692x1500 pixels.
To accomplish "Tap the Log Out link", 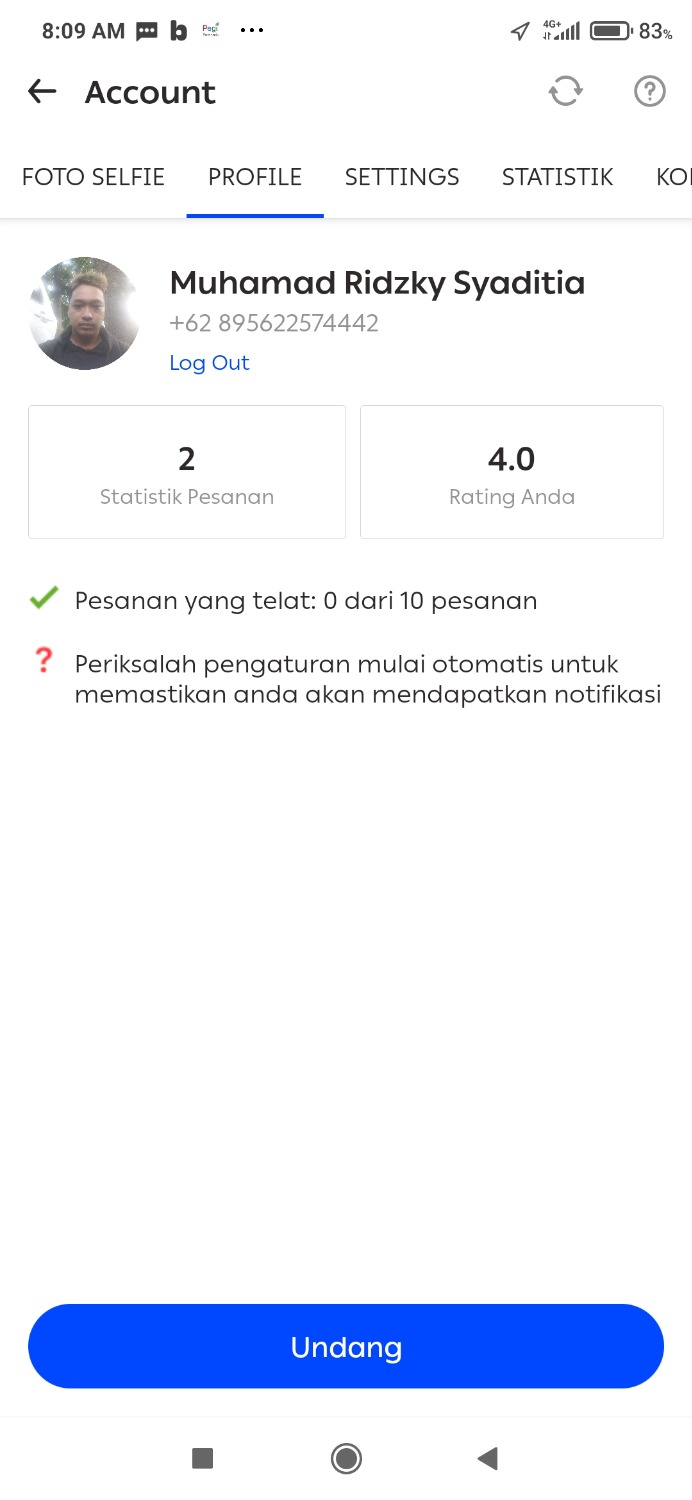I will tap(209, 363).
